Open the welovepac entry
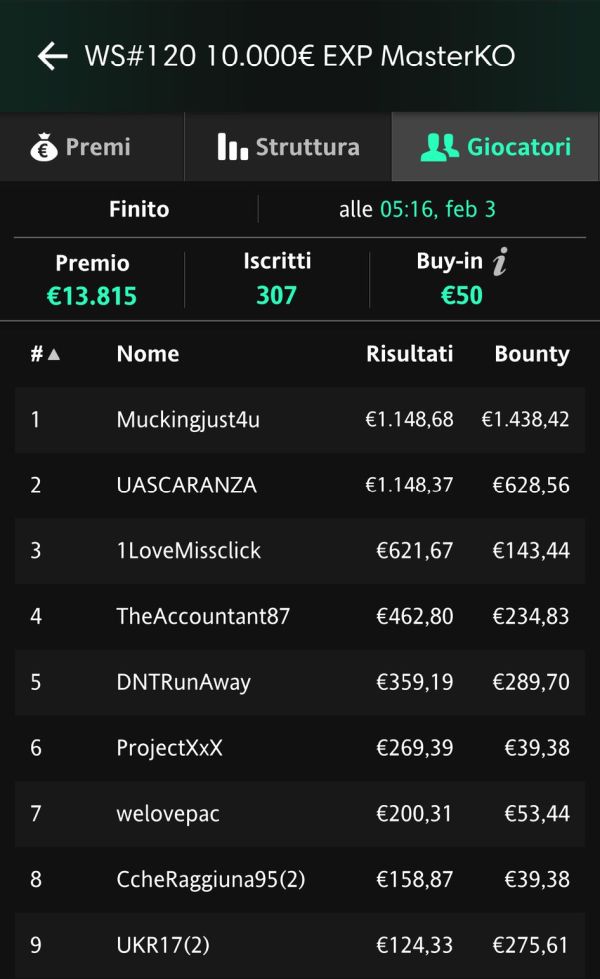 pyautogui.click(x=300, y=814)
